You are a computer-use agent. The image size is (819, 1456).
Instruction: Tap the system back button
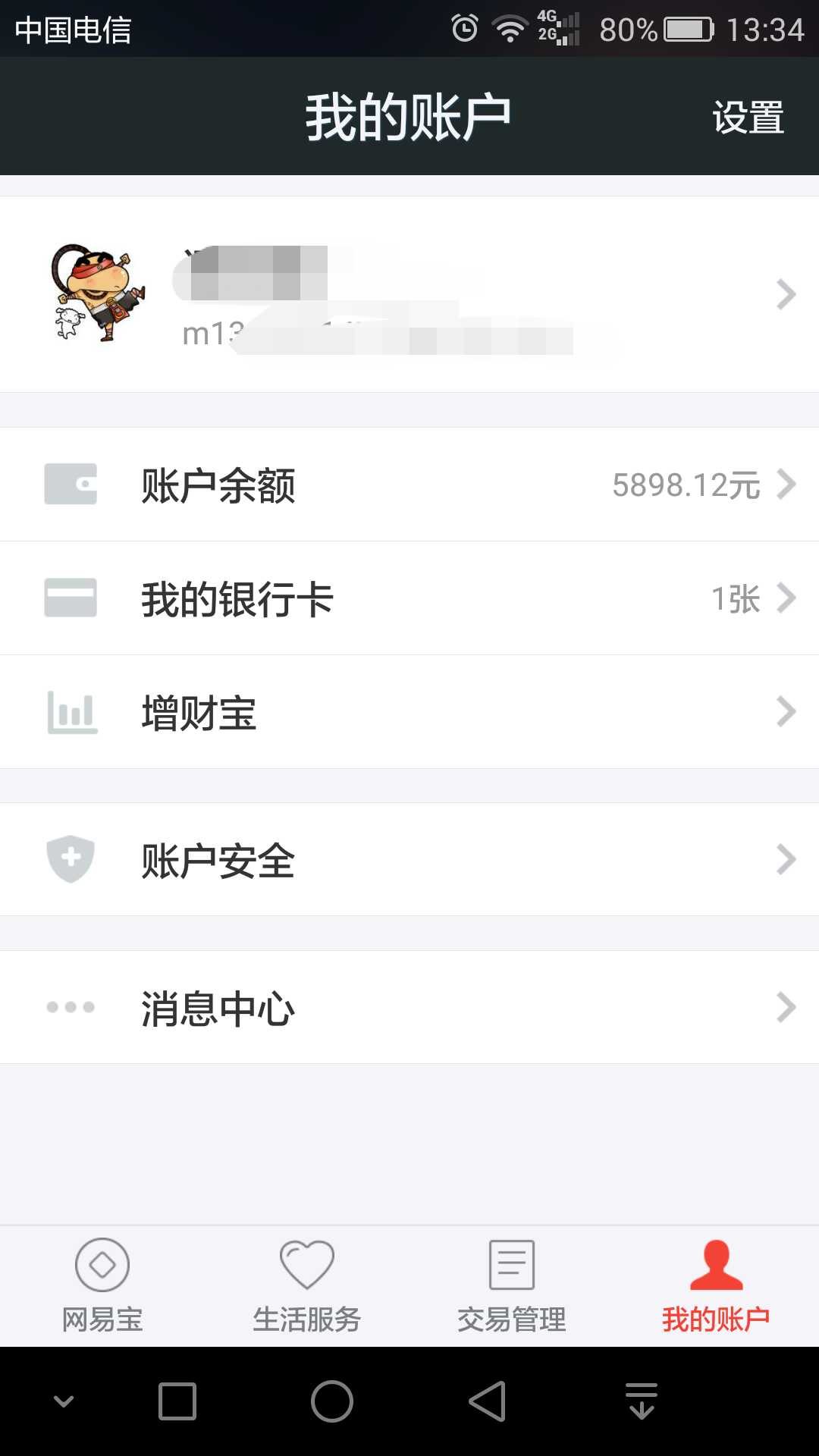[487, 1401]
